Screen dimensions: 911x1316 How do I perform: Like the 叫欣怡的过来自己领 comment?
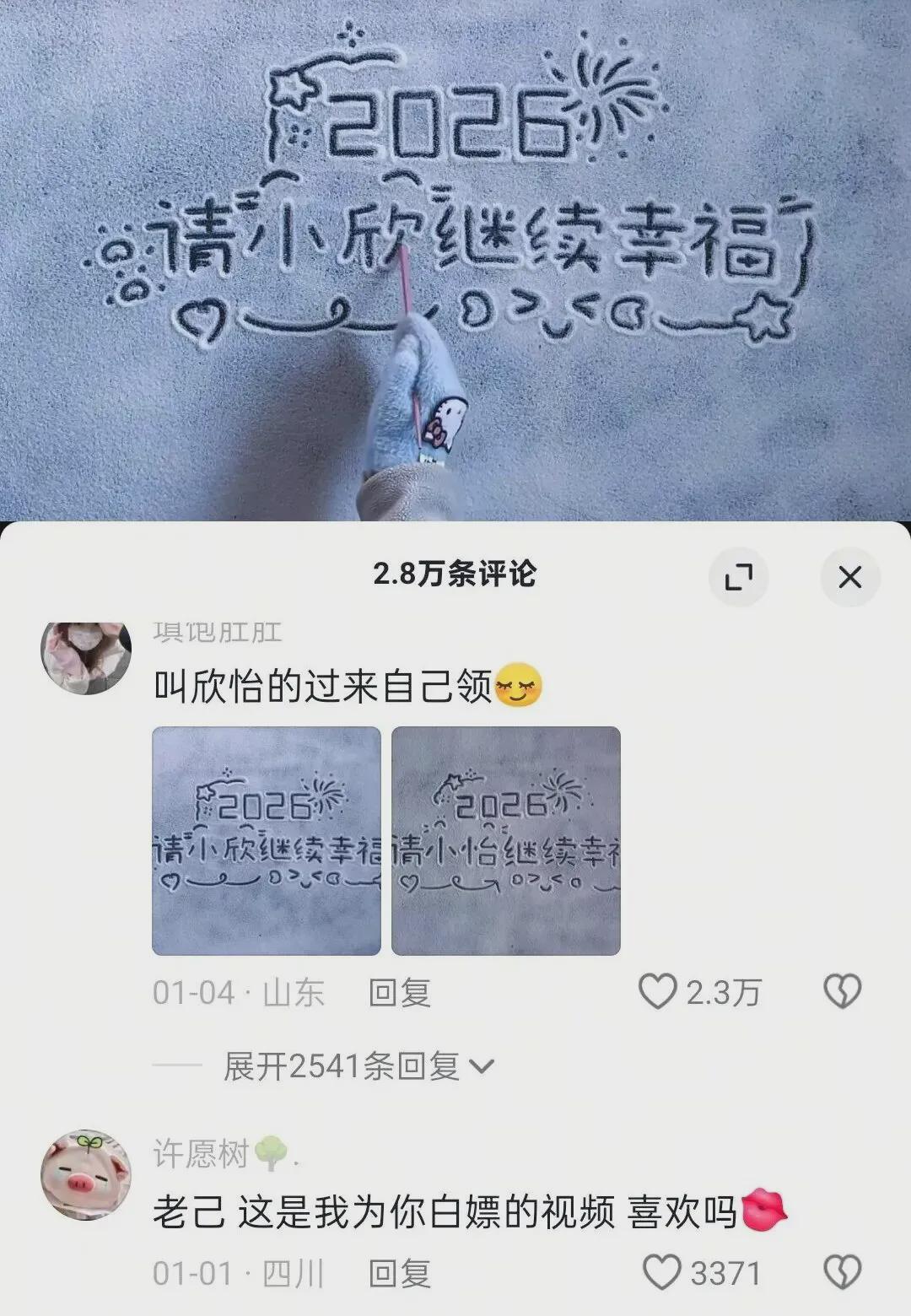[x=659, y=992]
